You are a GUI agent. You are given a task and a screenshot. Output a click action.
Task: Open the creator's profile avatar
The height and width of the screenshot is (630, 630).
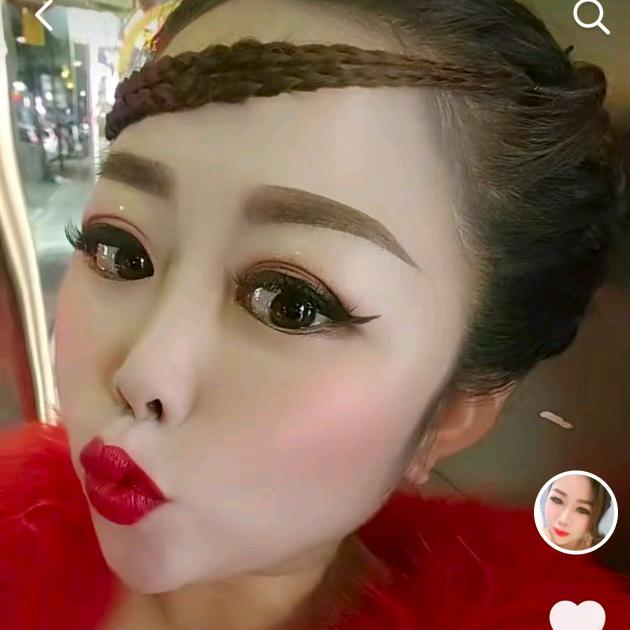[x=576, y=512]
